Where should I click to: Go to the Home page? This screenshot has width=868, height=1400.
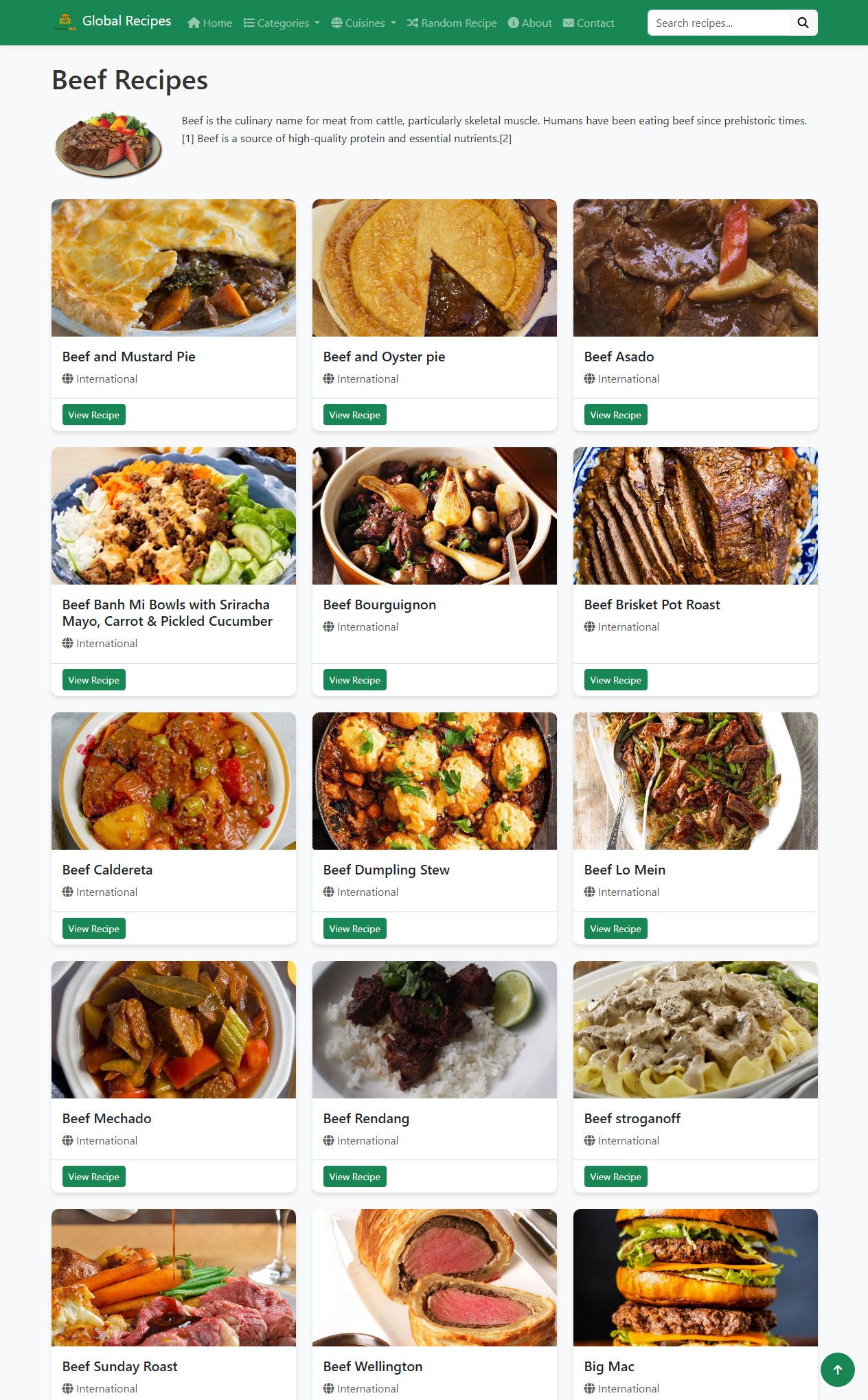point(210,23)
